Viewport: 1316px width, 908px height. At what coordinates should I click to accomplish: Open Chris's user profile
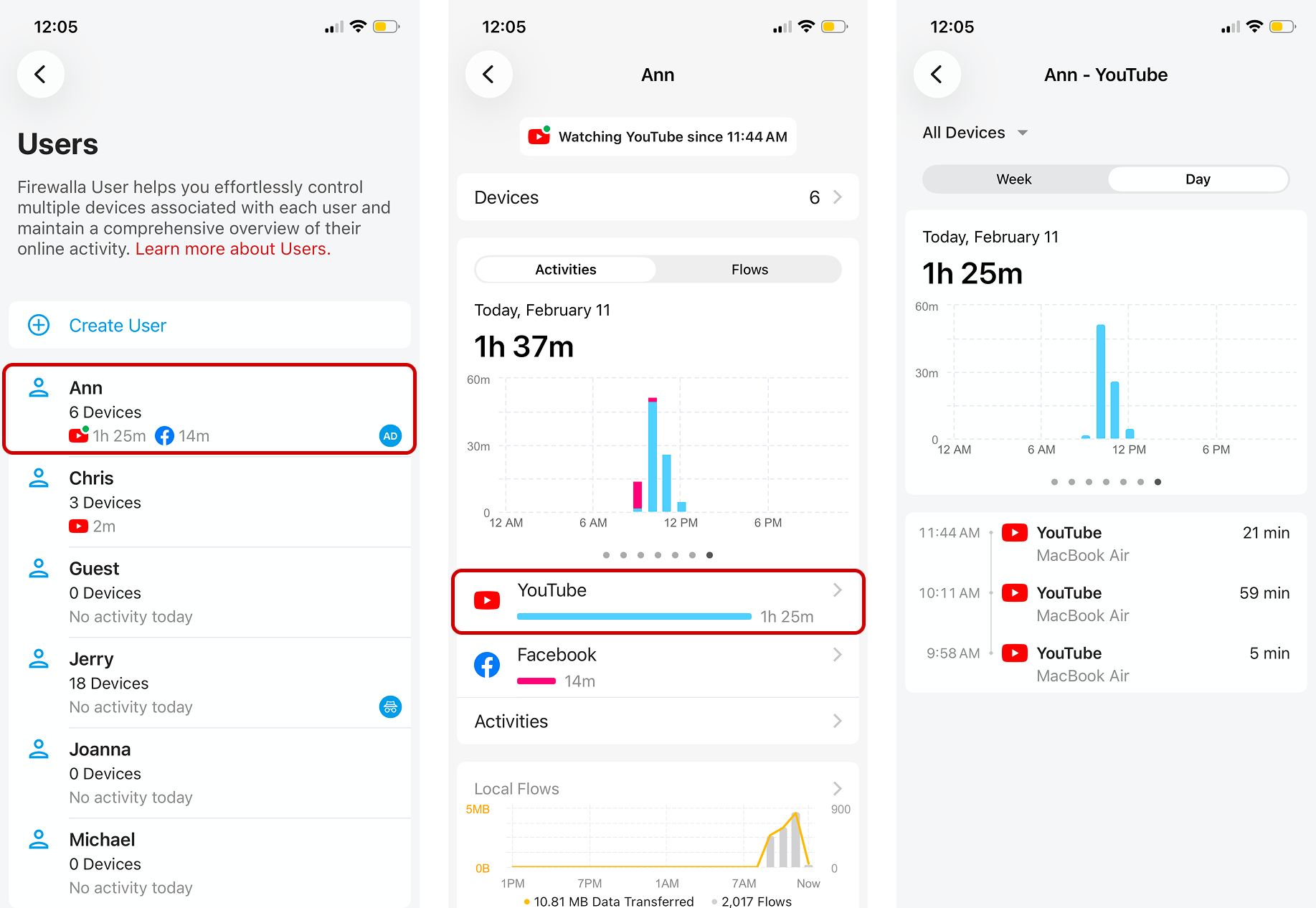(209, 501)
